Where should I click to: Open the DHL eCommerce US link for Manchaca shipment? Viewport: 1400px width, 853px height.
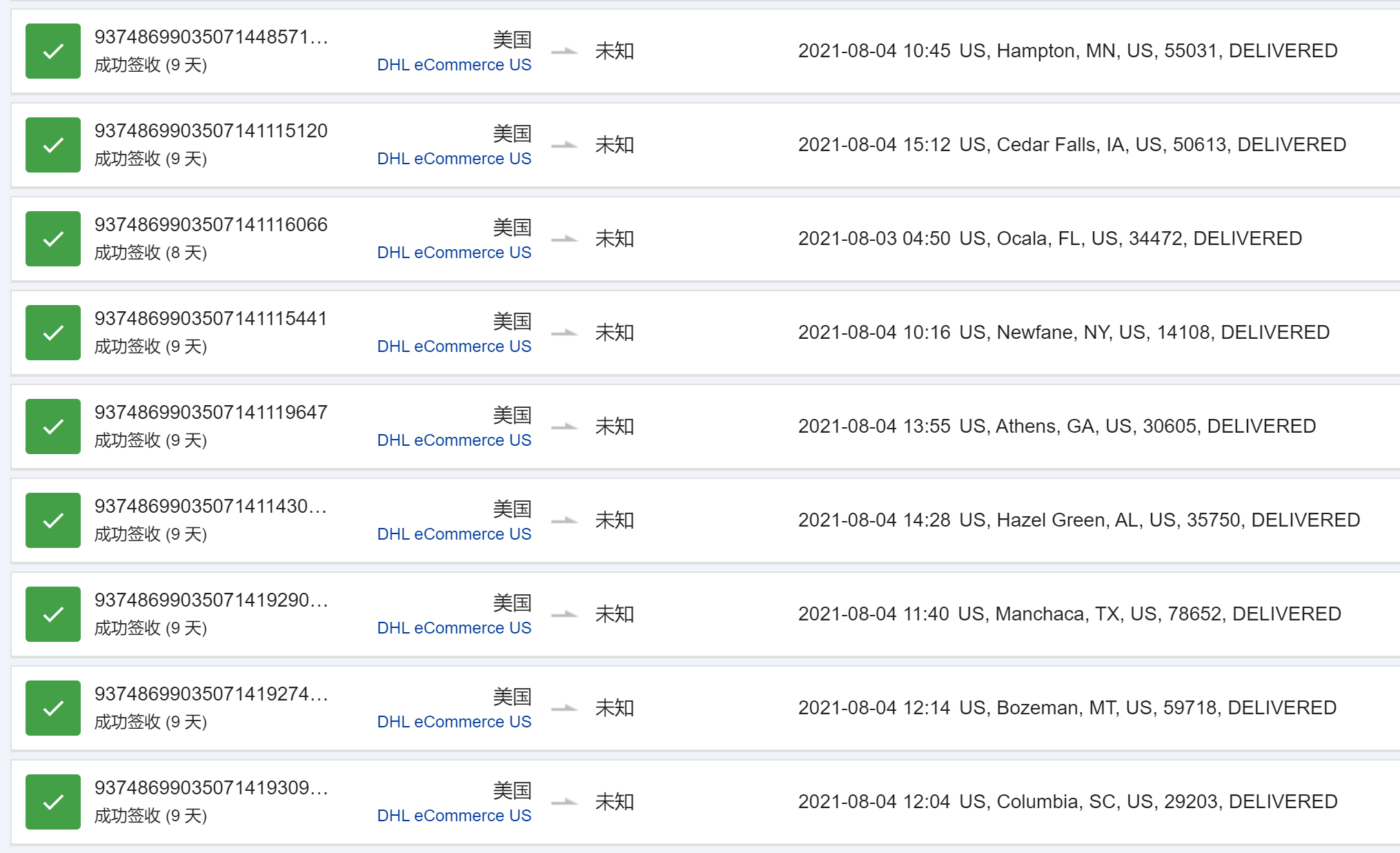pyautogui.click(x=454, y=628)
